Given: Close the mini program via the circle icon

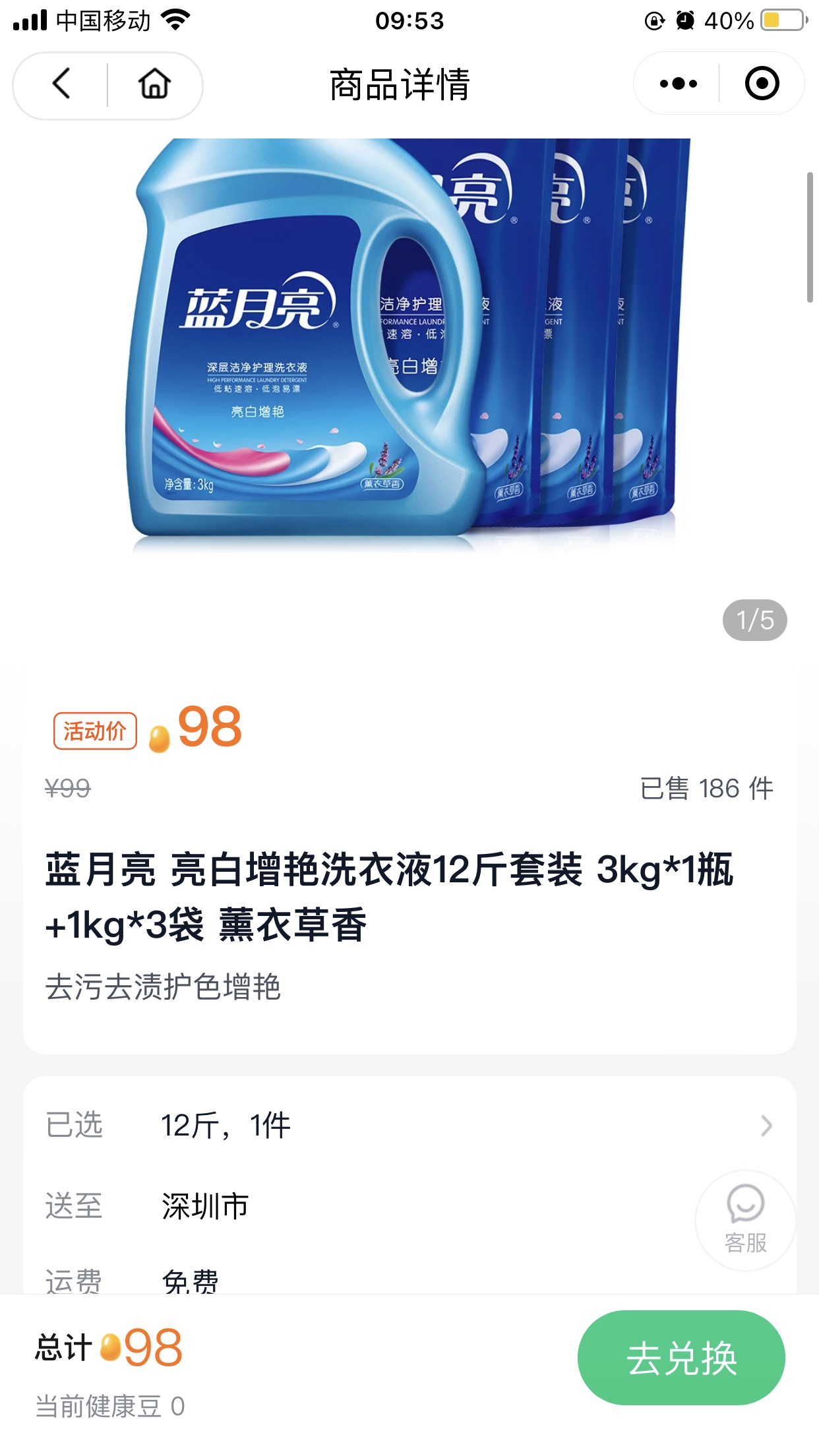Looking at the screenshot, I should coord(762,84).
